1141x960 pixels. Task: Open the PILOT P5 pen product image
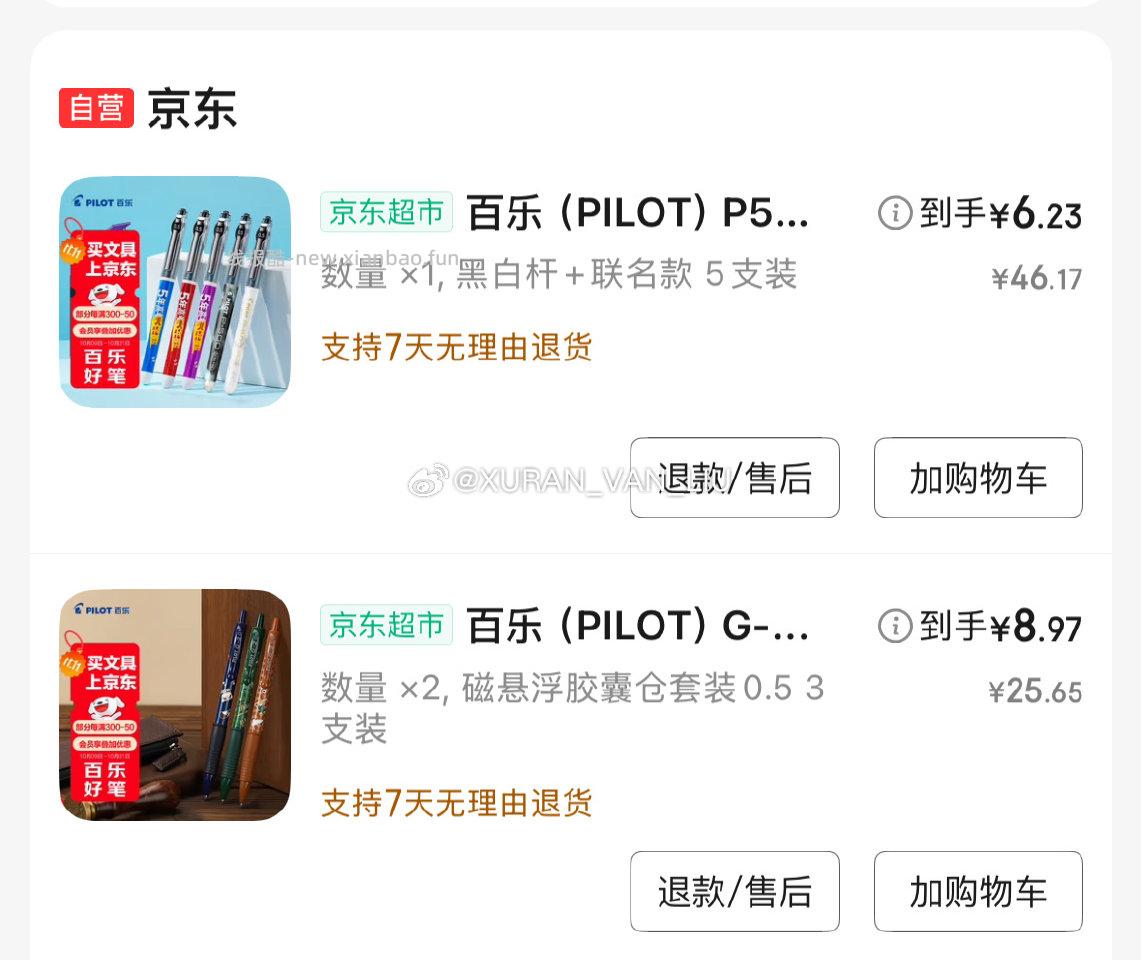tap(175, 292)
